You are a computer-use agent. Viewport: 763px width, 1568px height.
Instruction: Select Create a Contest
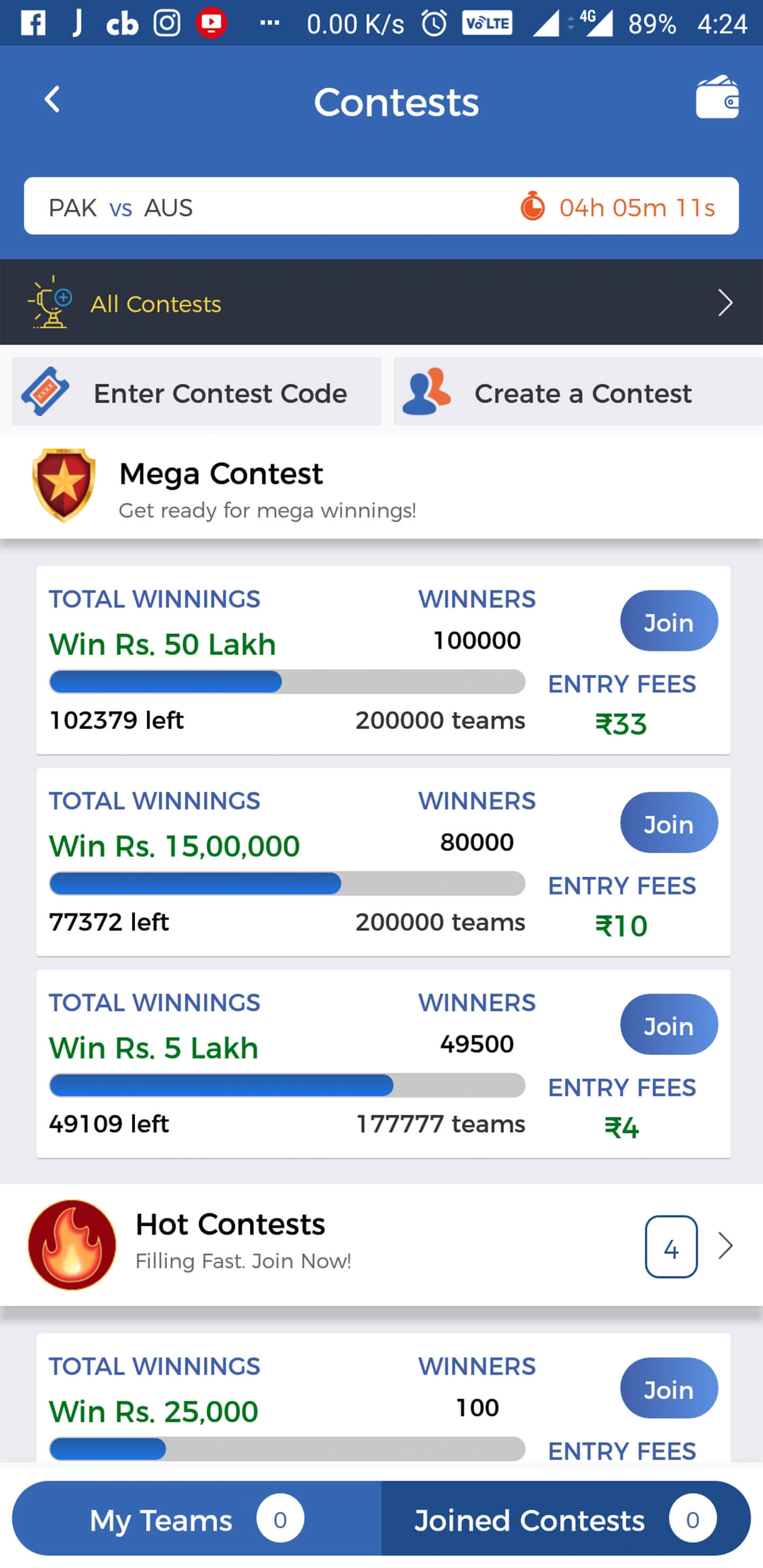tap(583, 393)
